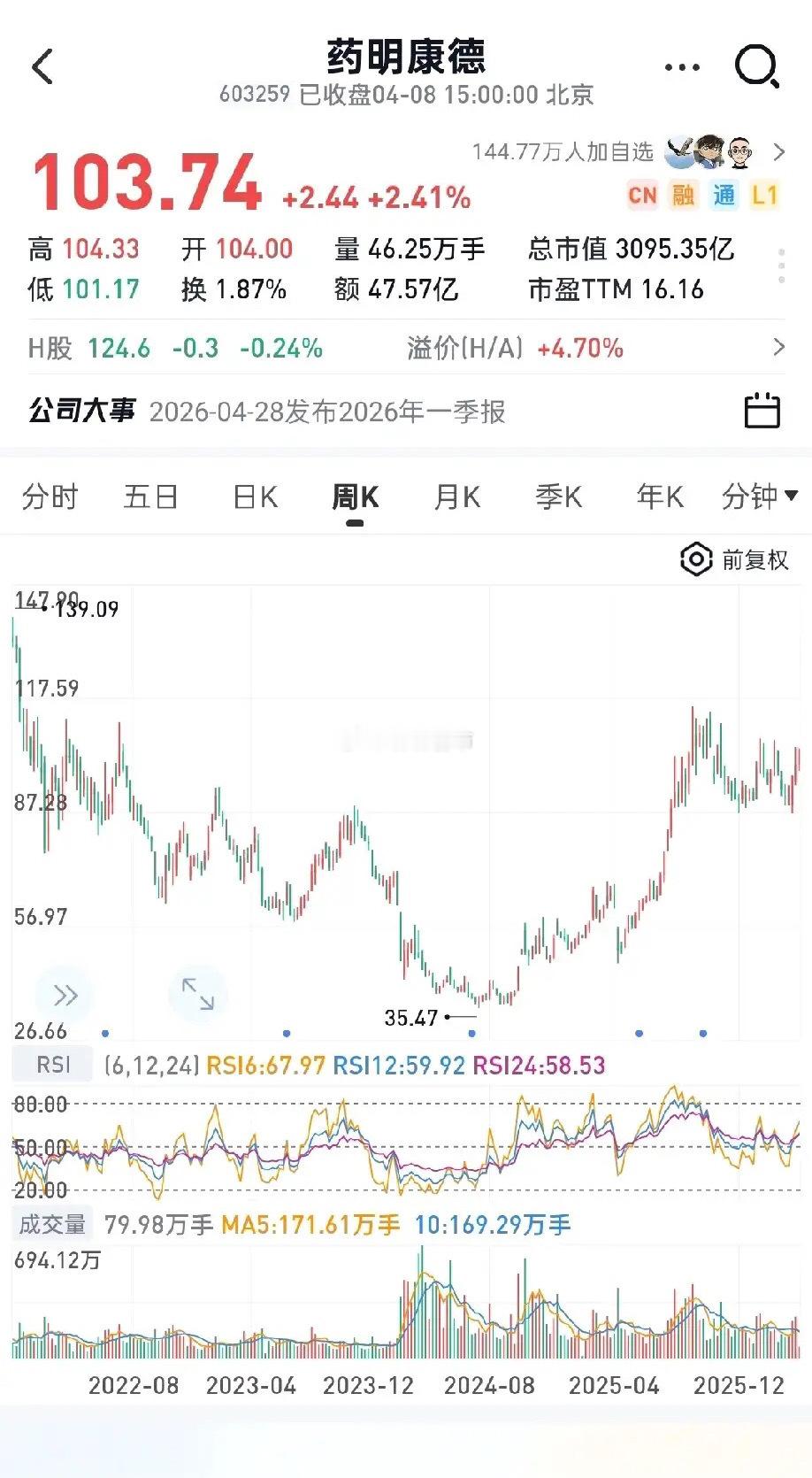Click the L1 quote level badge
Image resolution: width=812 pixels, height=1478 pixels.
coord(766,195)
